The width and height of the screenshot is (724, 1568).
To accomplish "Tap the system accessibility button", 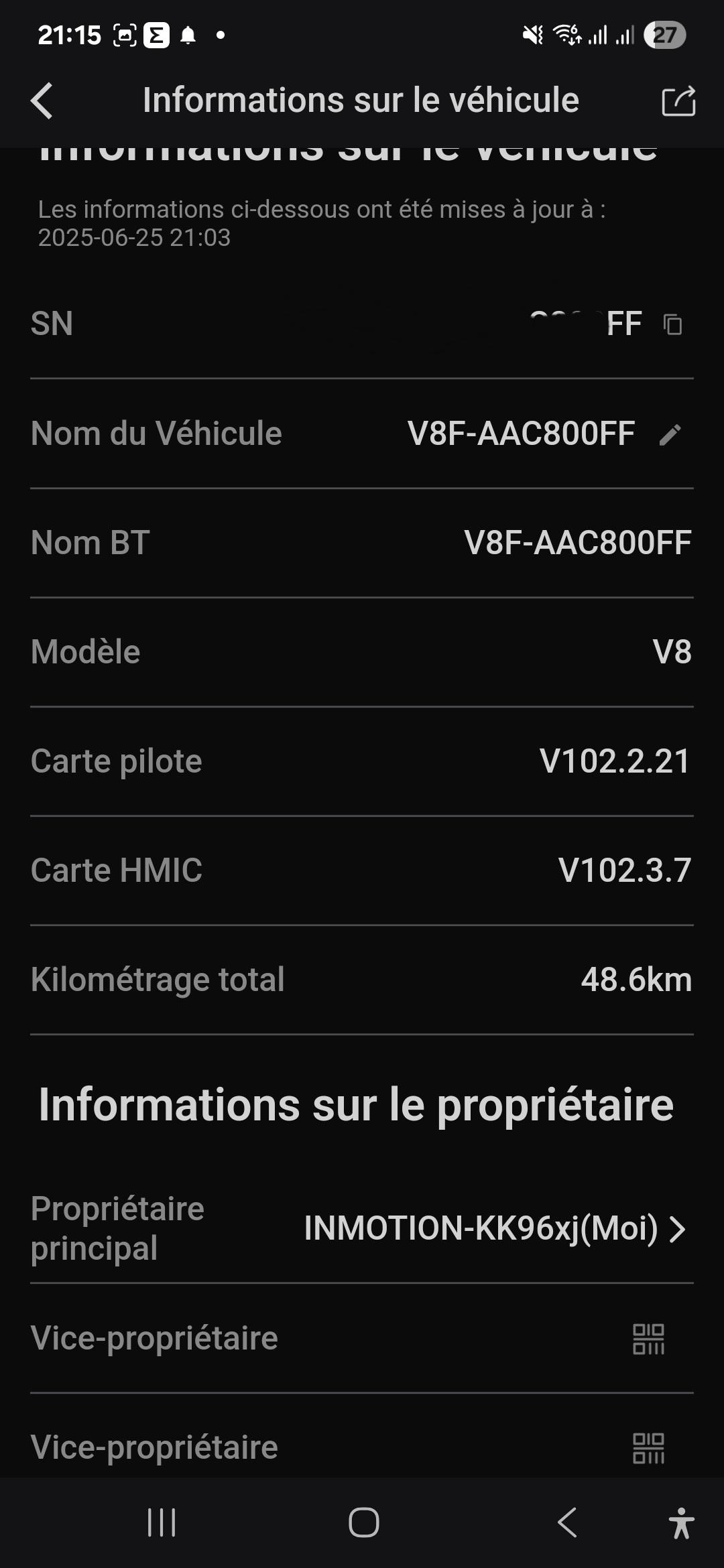I will click(681, 1522).
